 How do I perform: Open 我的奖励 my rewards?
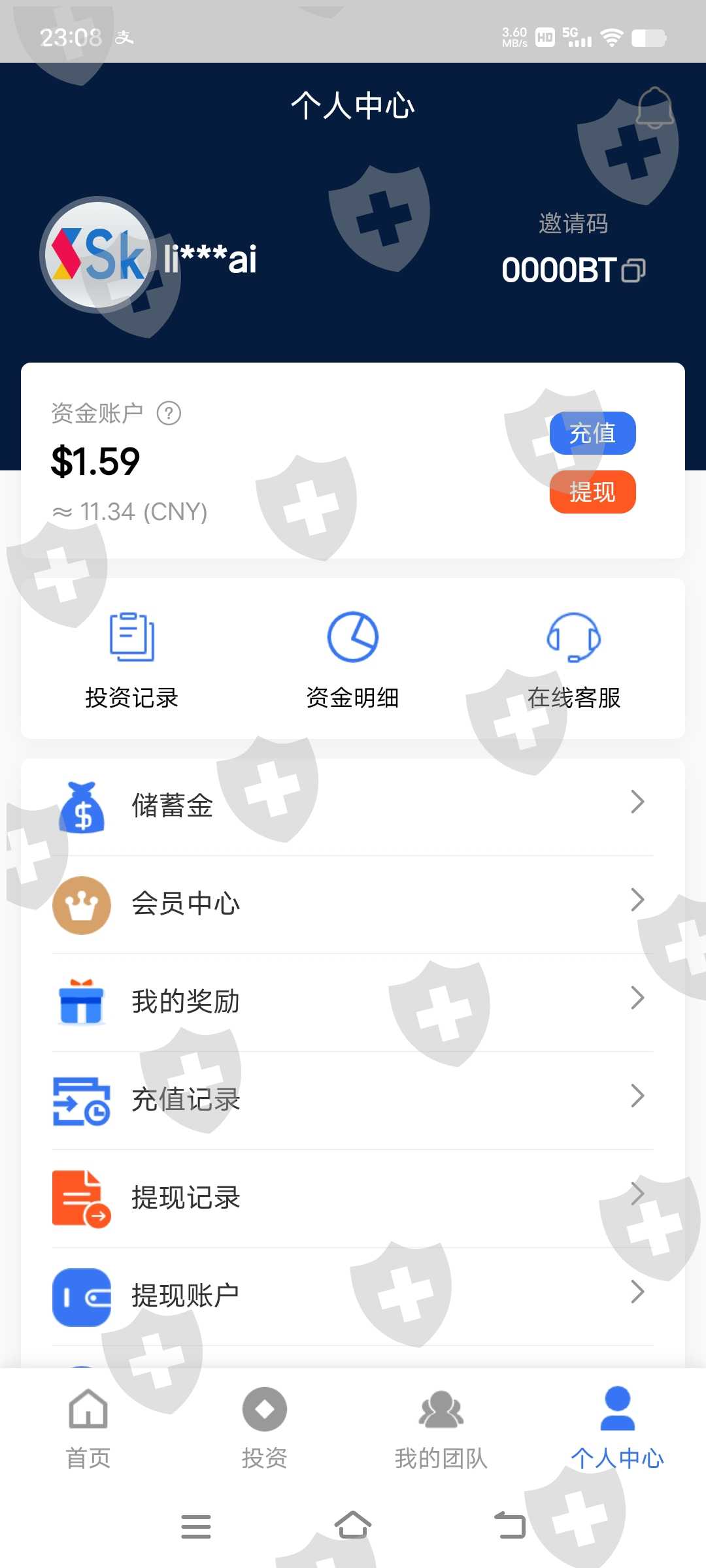[x=353, y=1002]
